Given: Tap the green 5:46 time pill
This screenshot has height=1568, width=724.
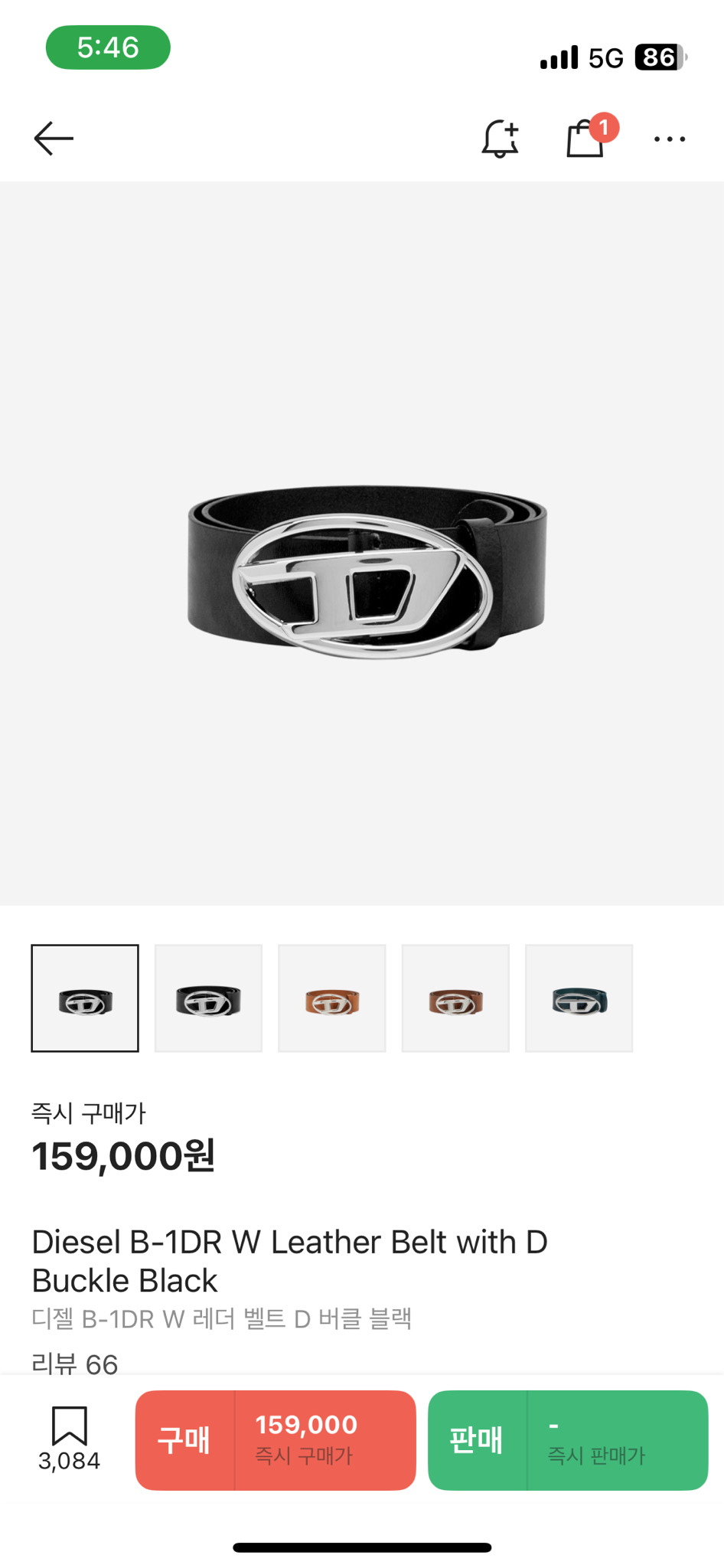Looking at the screenshot, I should click(x=106, y=47).
